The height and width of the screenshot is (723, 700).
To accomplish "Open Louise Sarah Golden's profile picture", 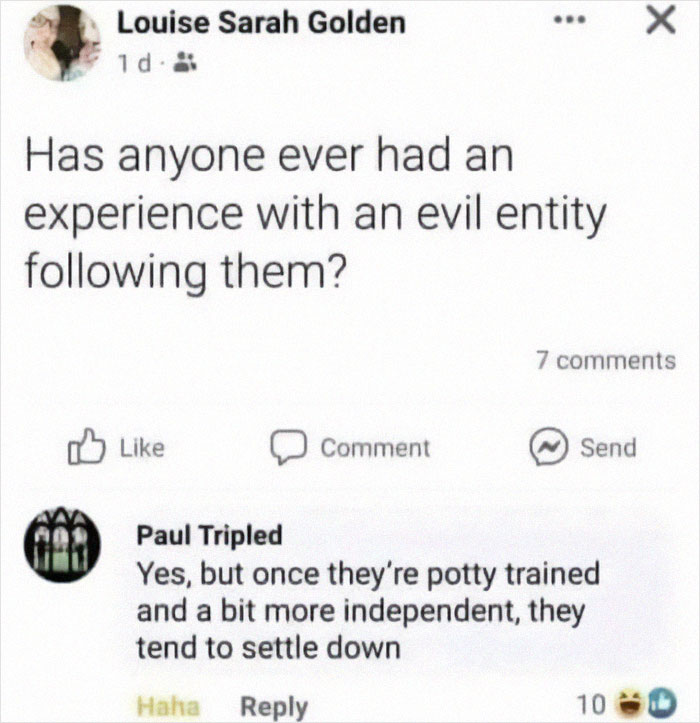I will pyautogui.click(x=62, y=42).
